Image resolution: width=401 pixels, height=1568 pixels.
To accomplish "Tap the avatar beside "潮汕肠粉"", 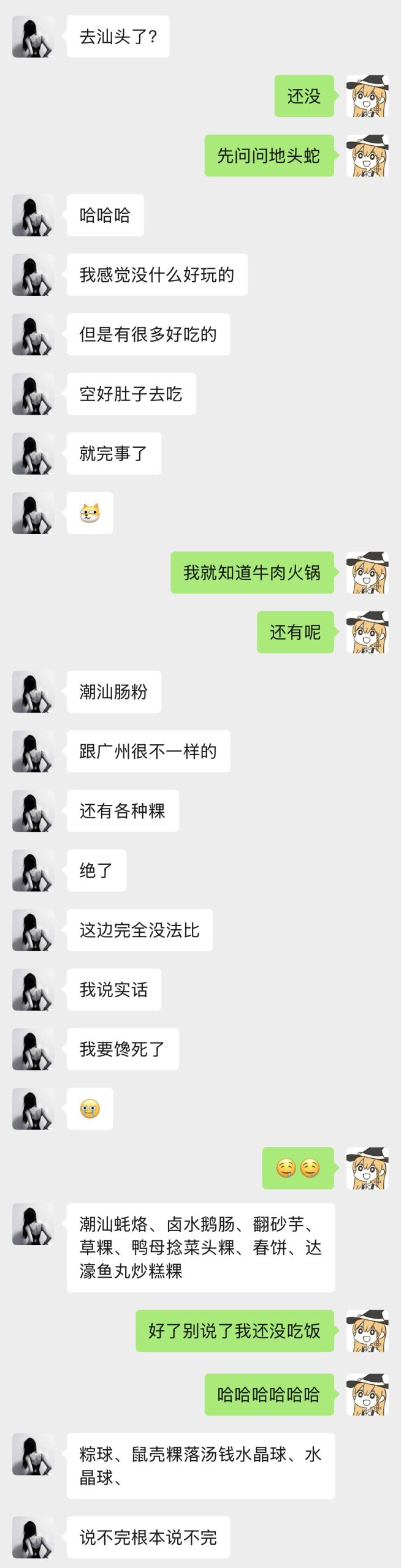I will 33,692.
